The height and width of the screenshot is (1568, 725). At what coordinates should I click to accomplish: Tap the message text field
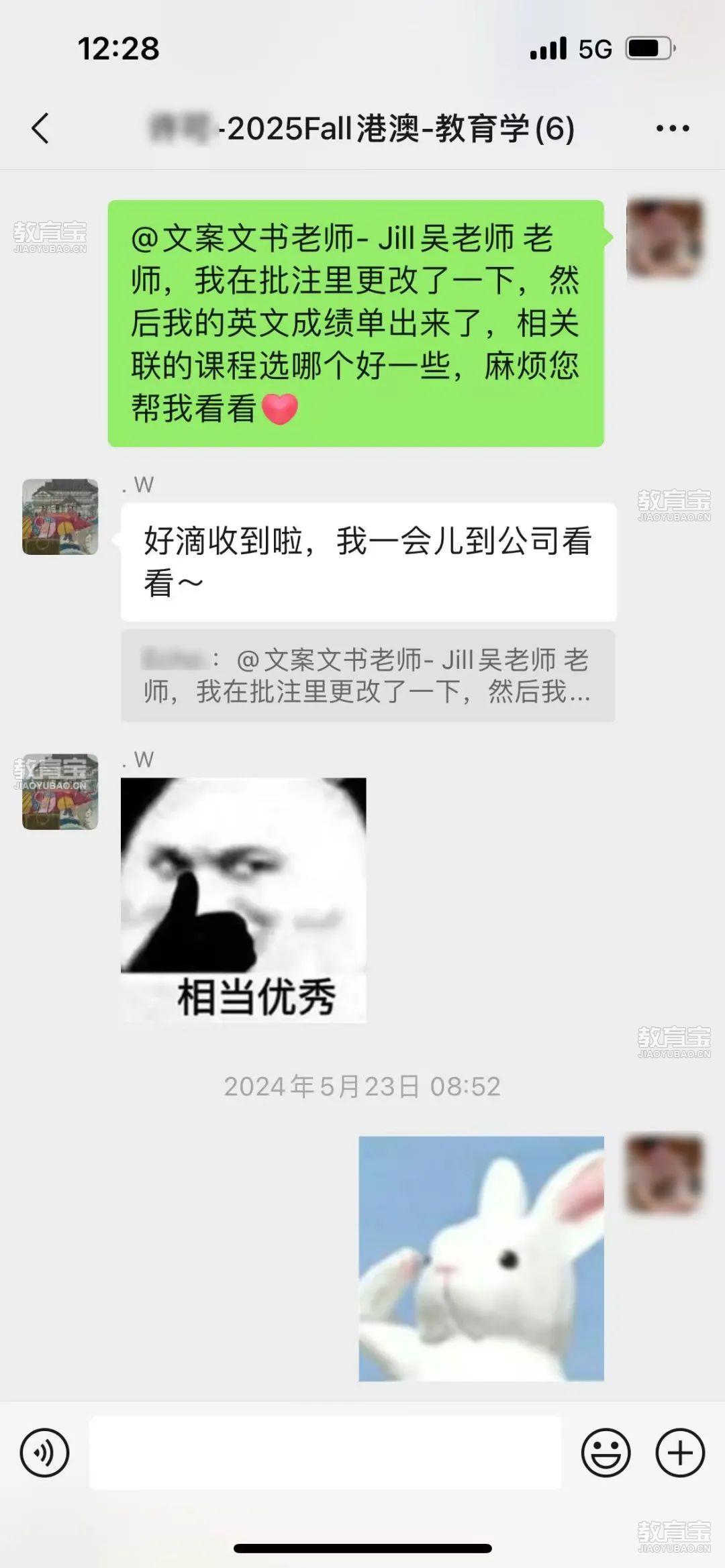pyautogui.click(x=325, y=1453)
